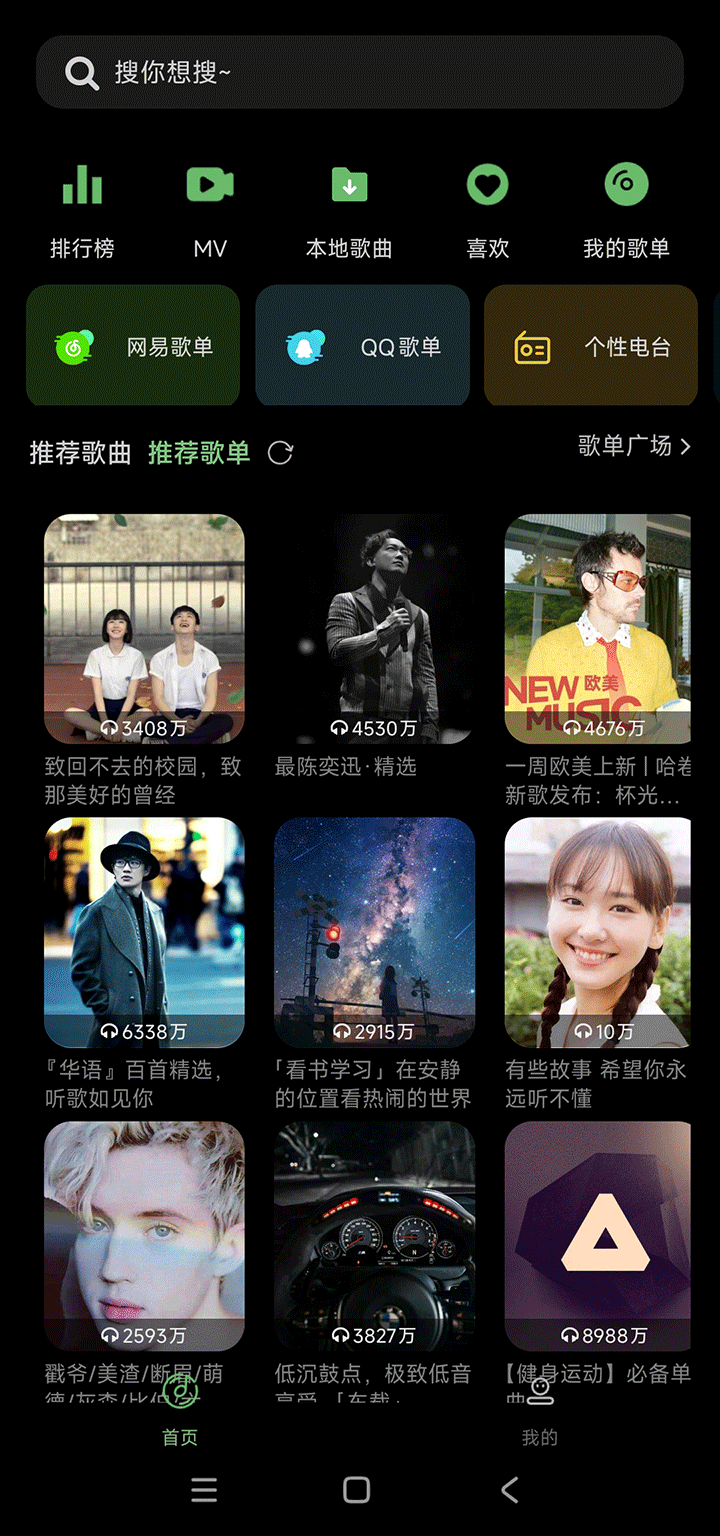720x1536 pixels.
Task: Open 我的歌单 playlists
Action: [x=626, y=207]
